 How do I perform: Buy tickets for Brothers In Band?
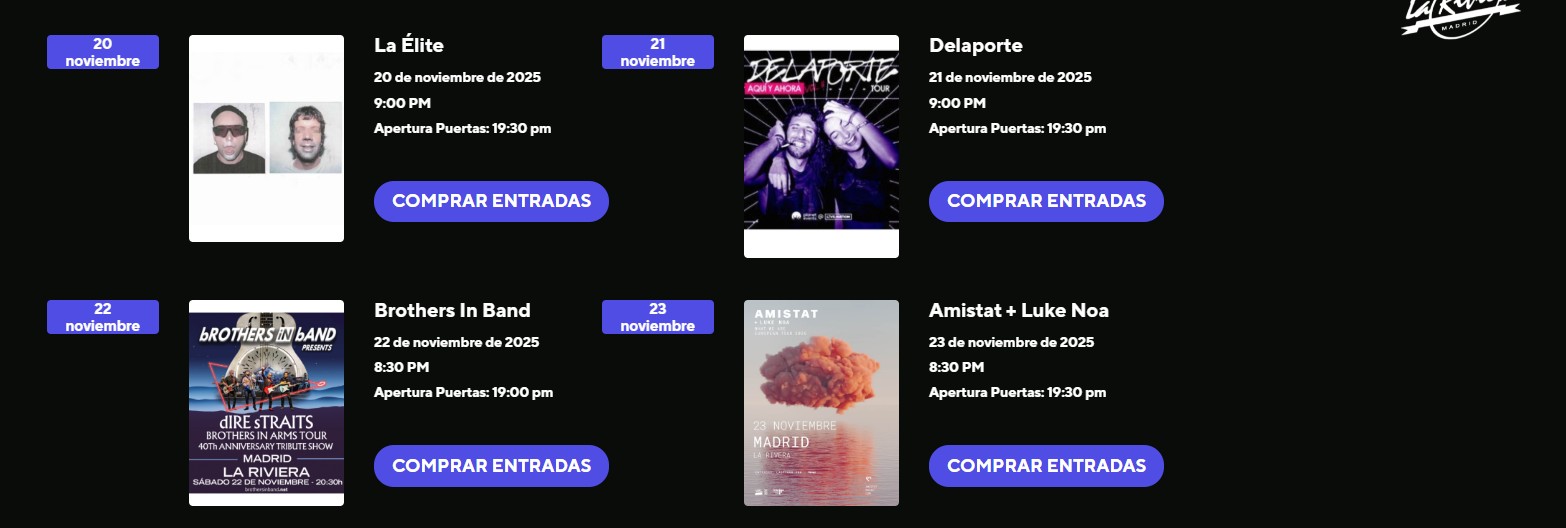coord(491,466)
